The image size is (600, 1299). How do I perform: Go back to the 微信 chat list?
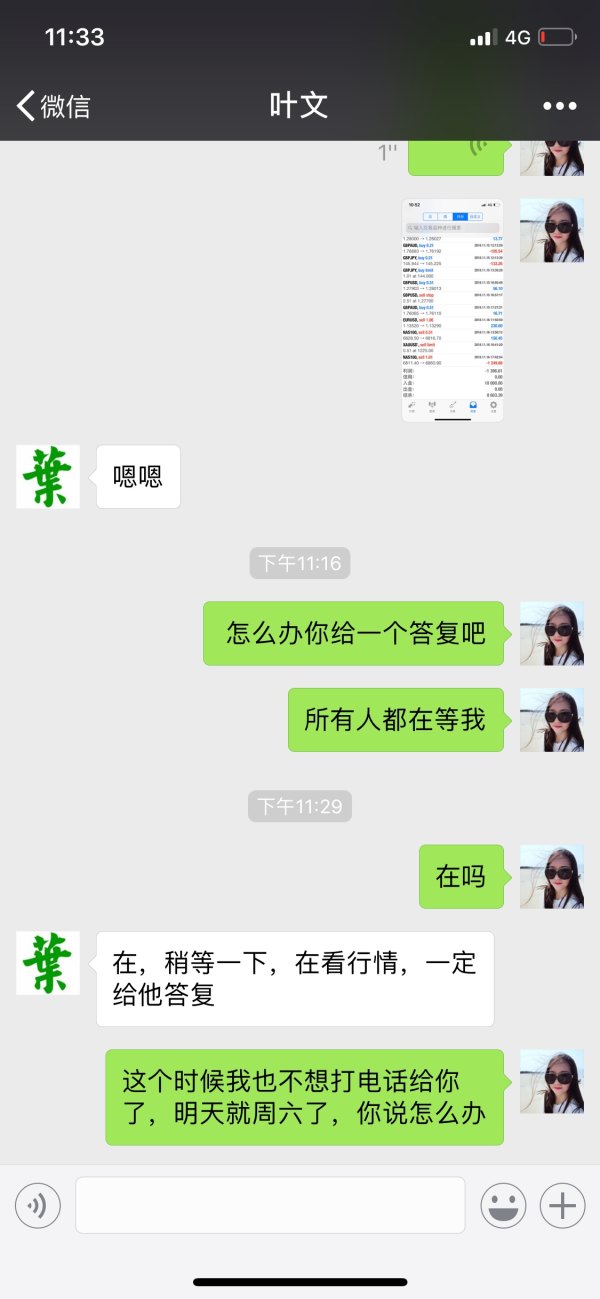pos(53,106)
